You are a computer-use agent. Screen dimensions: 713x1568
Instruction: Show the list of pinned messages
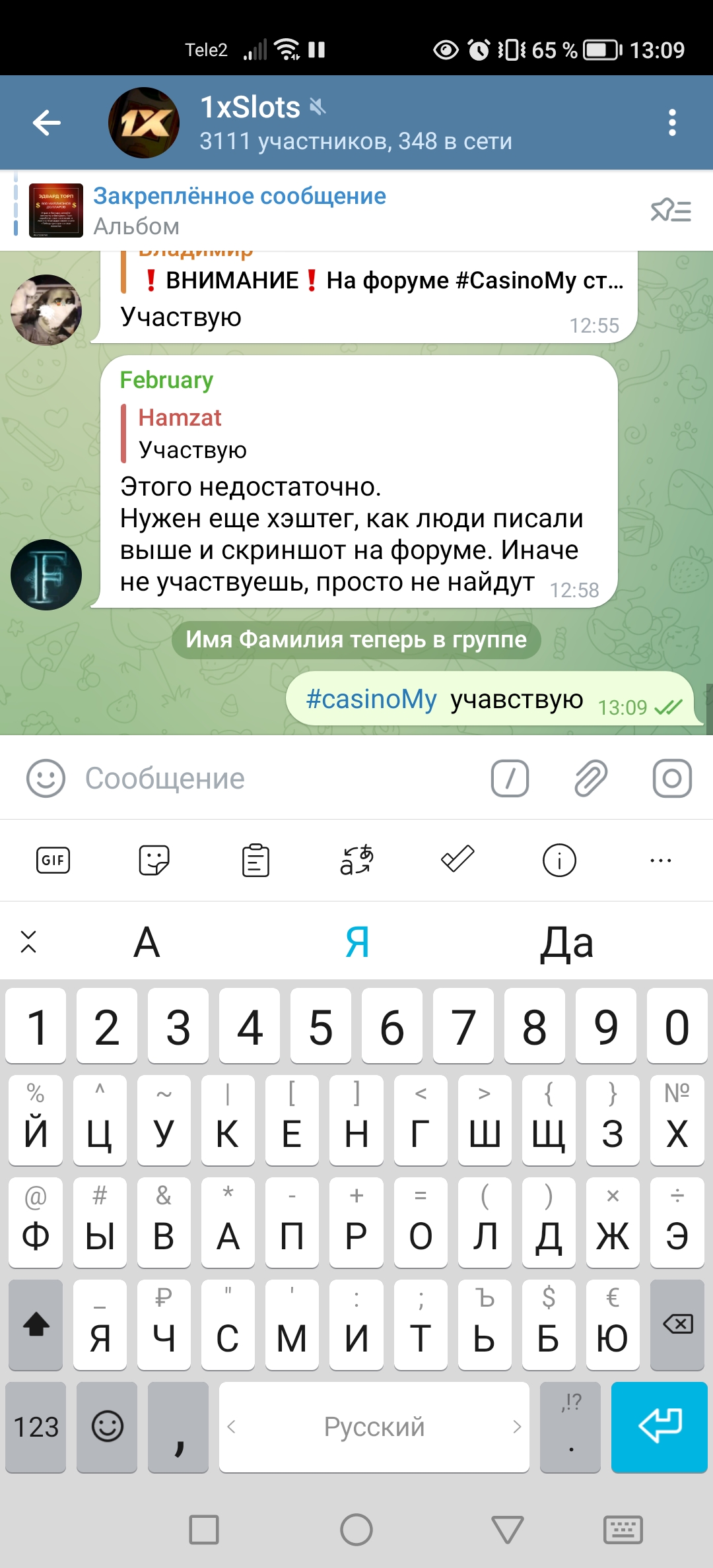pos(671,211)
